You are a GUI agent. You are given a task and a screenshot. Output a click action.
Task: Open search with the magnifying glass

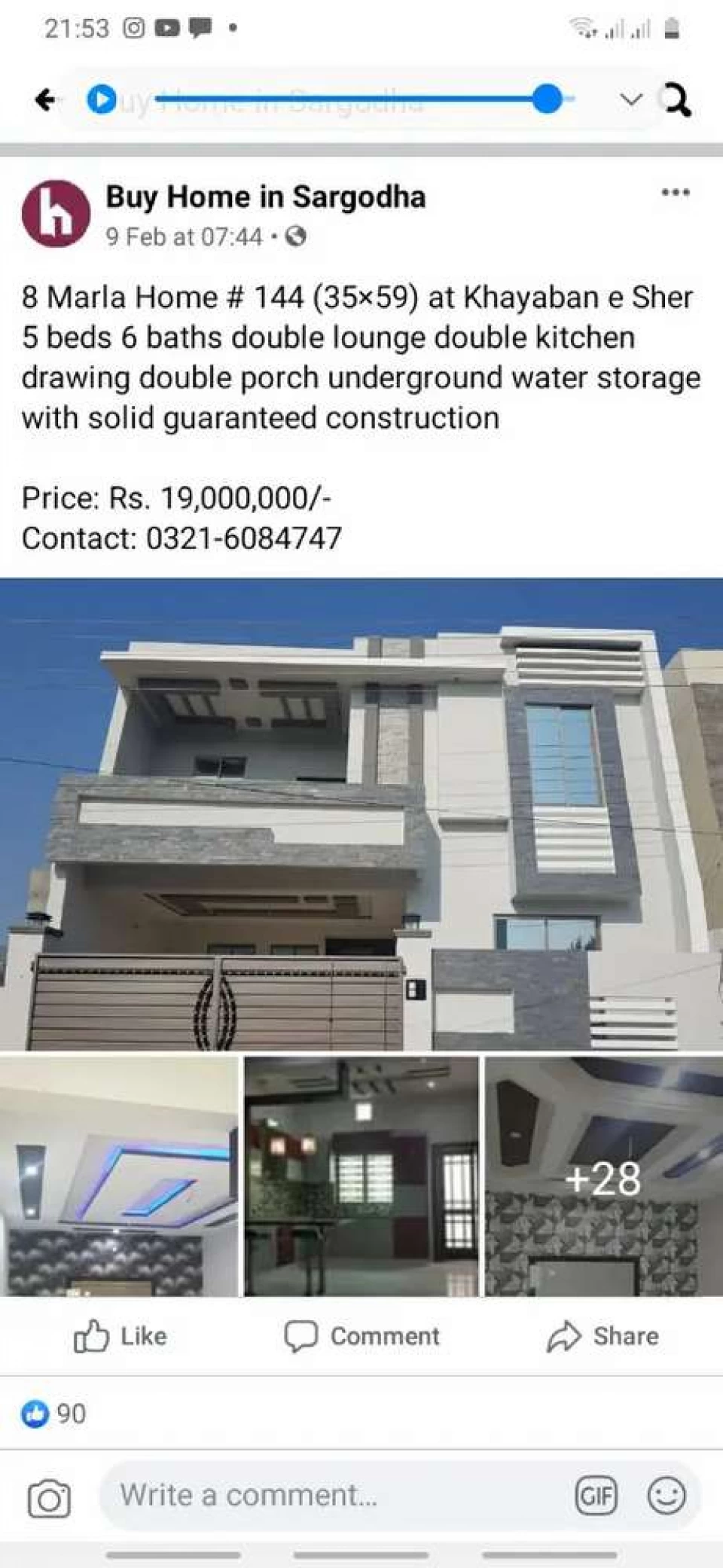(x=674, y=99)
